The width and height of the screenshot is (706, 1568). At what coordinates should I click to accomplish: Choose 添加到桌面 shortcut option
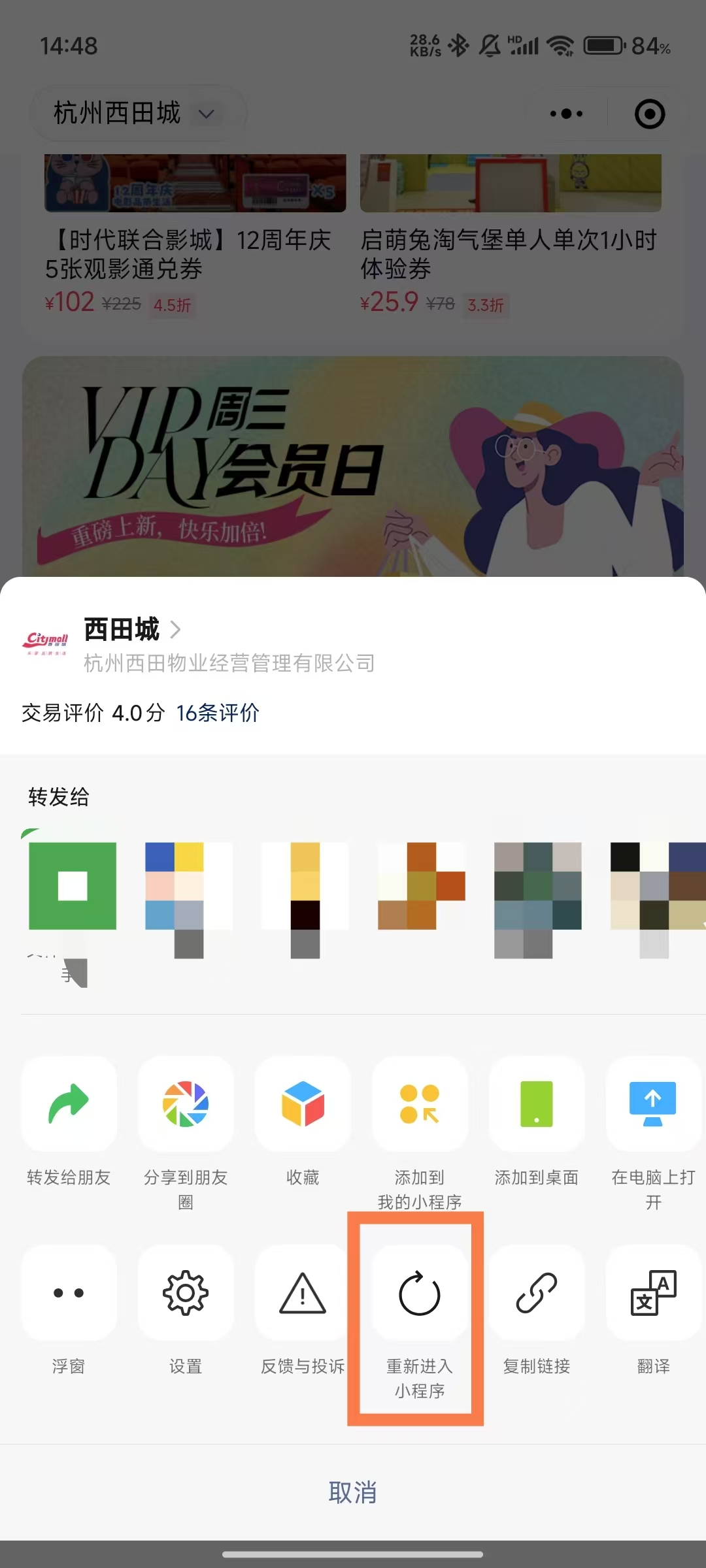pyautogui.click(x=537, y=1104)
